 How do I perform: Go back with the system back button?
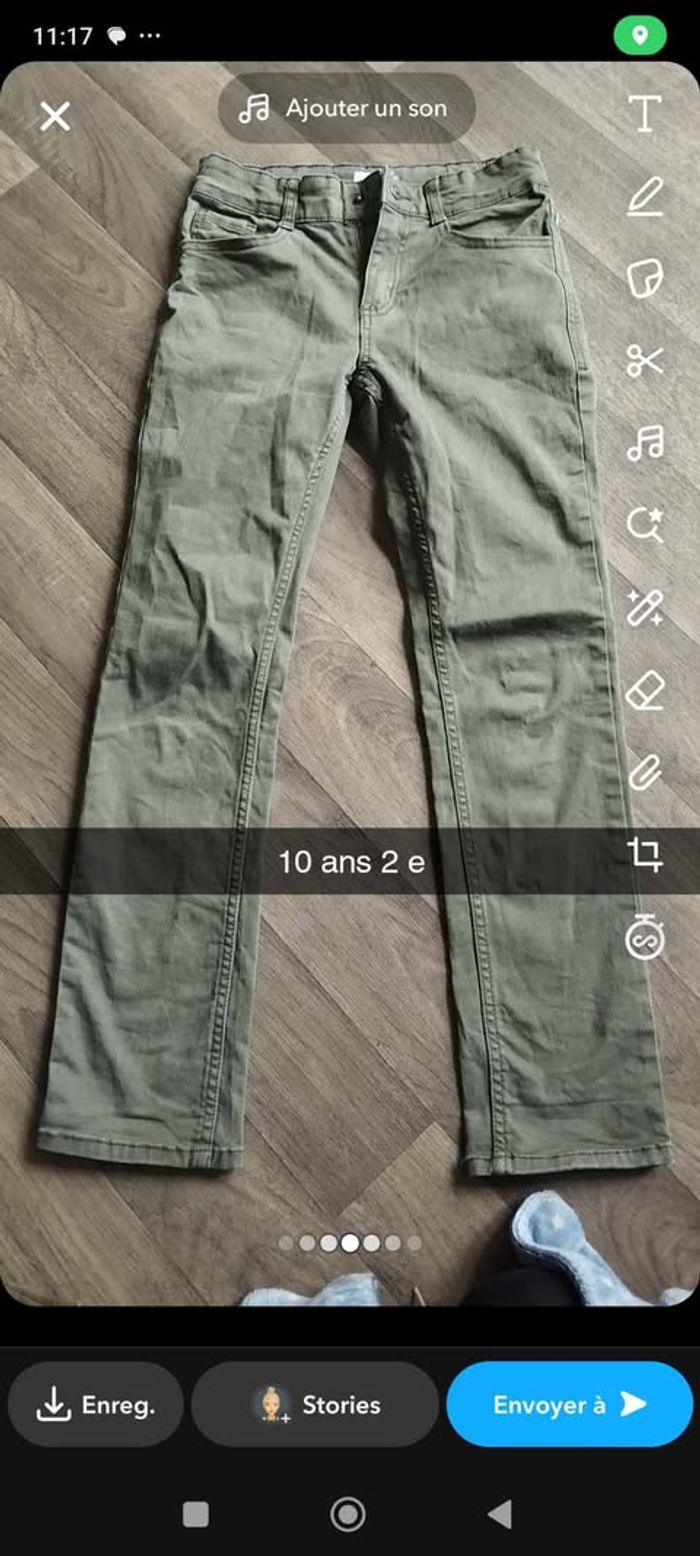coord(500,1514)
